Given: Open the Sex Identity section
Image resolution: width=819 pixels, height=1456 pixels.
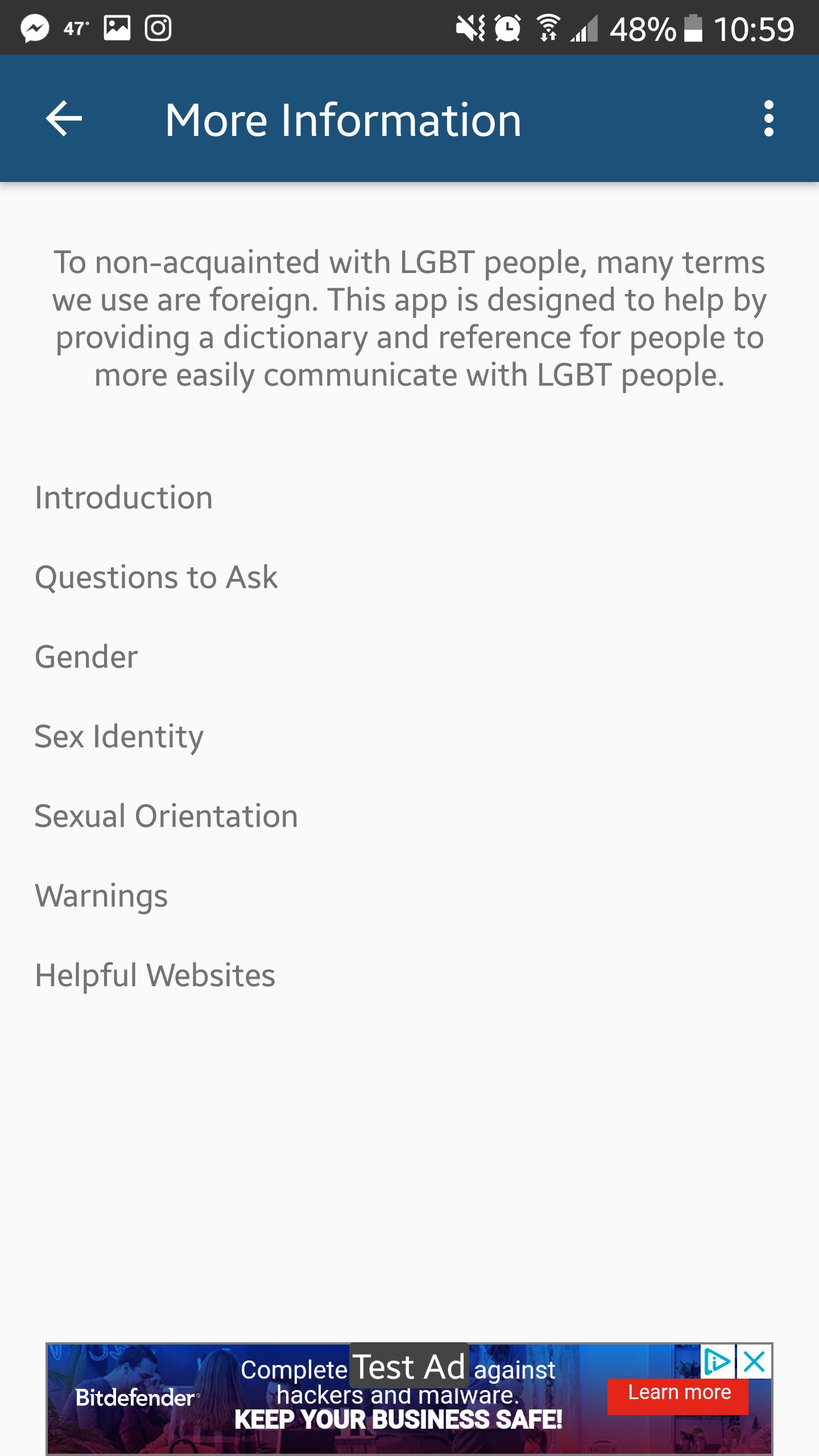Looking at the screenshot, I should 118,735.
